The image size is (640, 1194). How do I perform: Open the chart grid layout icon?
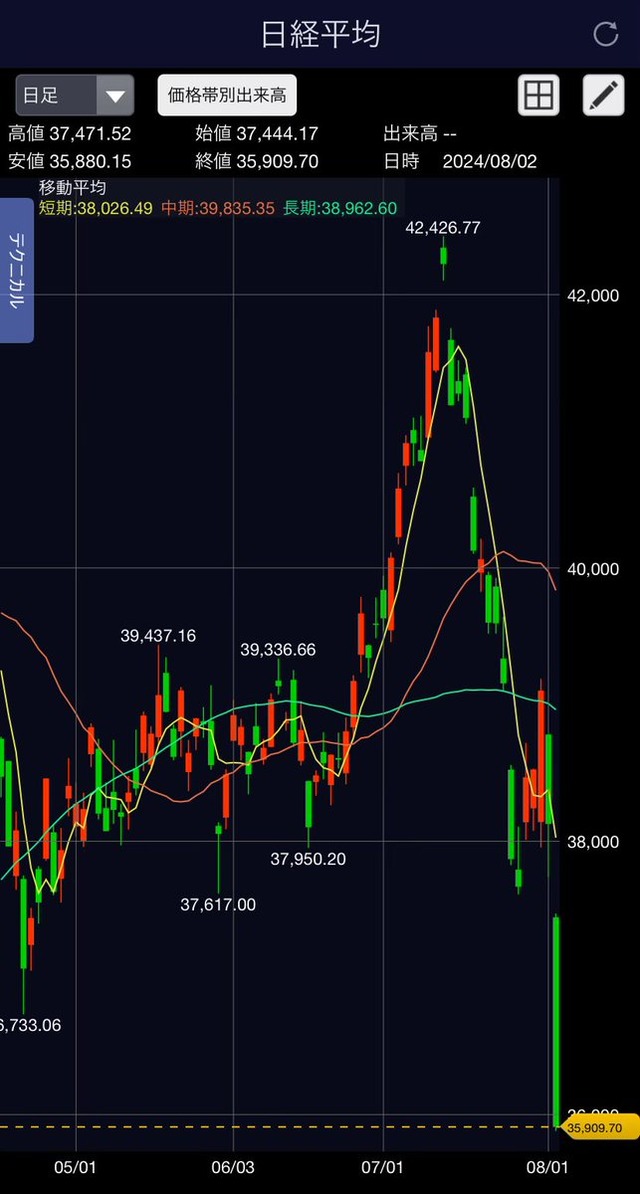[x=538, y=96]
